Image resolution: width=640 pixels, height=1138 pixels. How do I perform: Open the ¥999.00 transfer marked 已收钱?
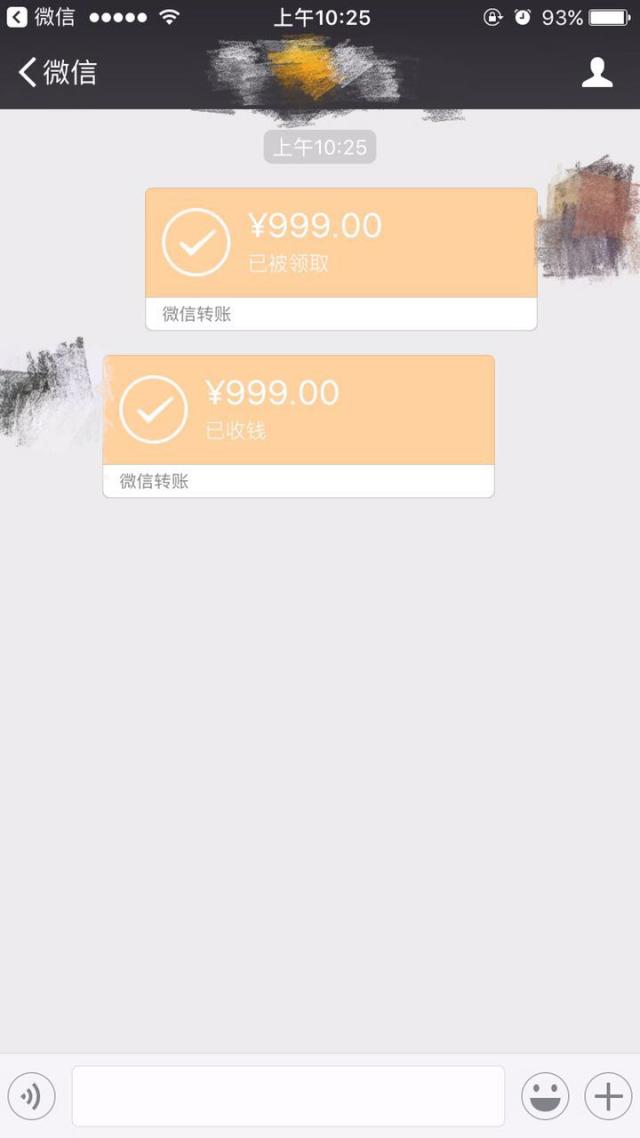pos(298,411)
